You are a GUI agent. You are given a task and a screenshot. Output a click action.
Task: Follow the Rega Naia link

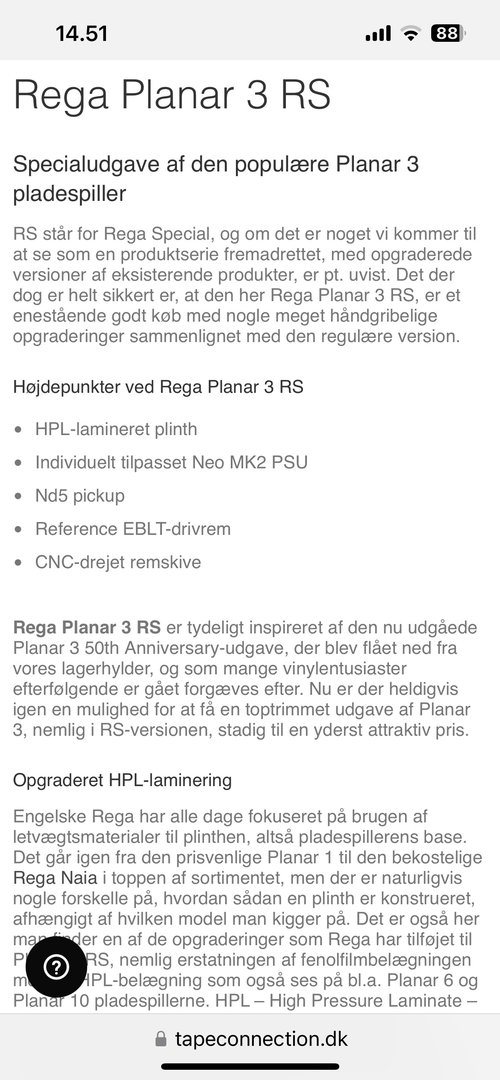tap(55, 878)
